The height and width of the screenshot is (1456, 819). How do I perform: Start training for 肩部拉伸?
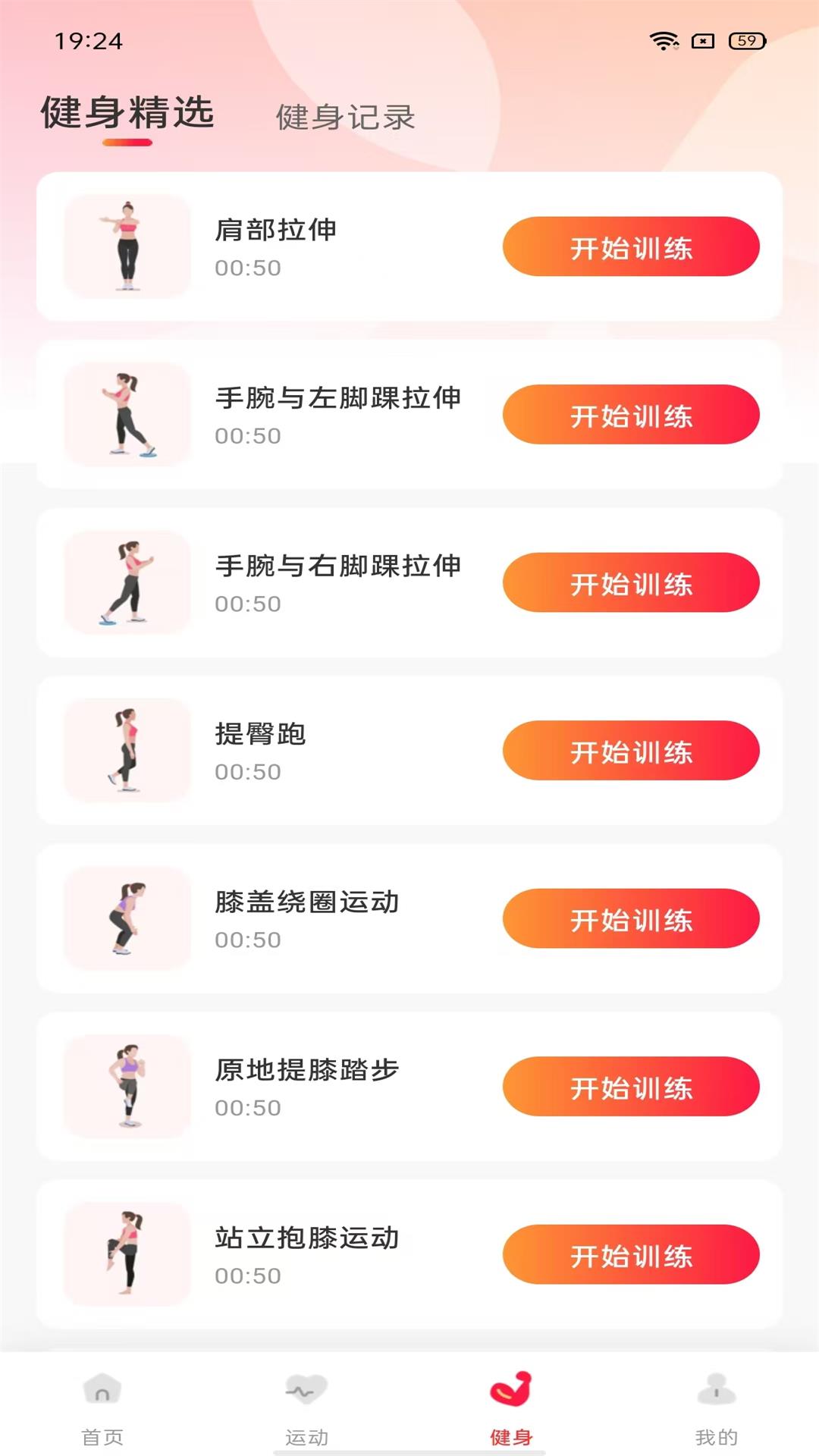pos(630,246)
